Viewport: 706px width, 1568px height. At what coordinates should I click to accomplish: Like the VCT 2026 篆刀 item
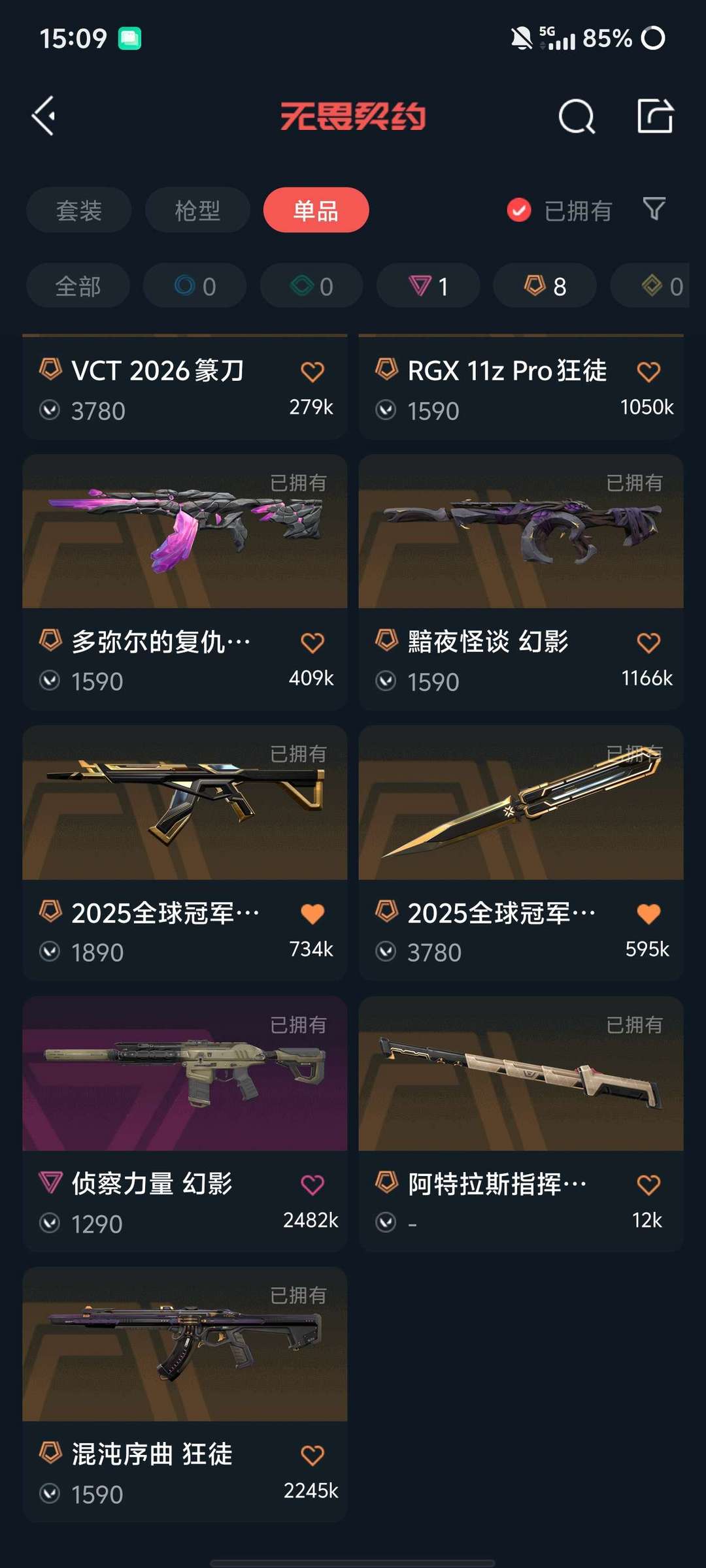coord(312,372)
